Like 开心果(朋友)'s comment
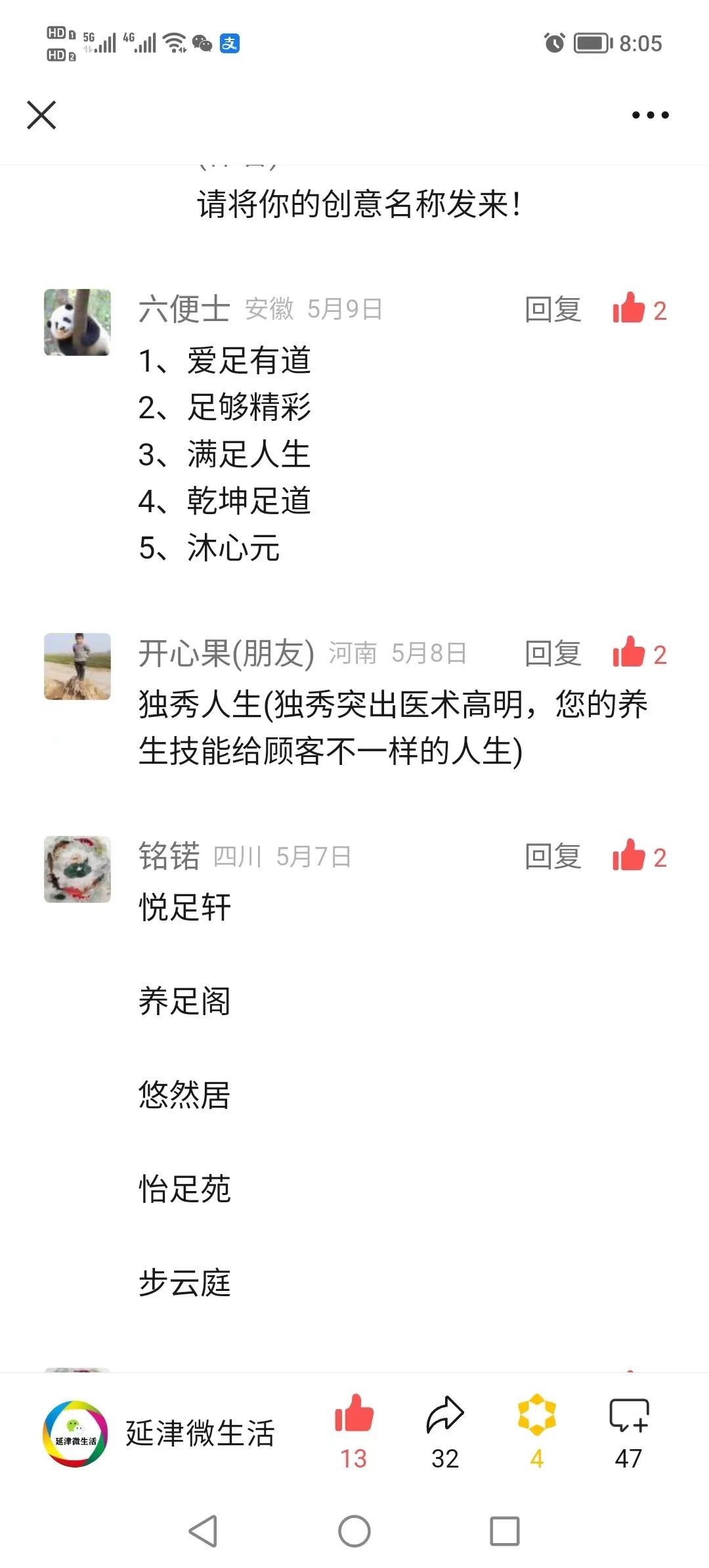Viewport: 709px width, 1568px height. pyautogui.click(x=630, y=653)
